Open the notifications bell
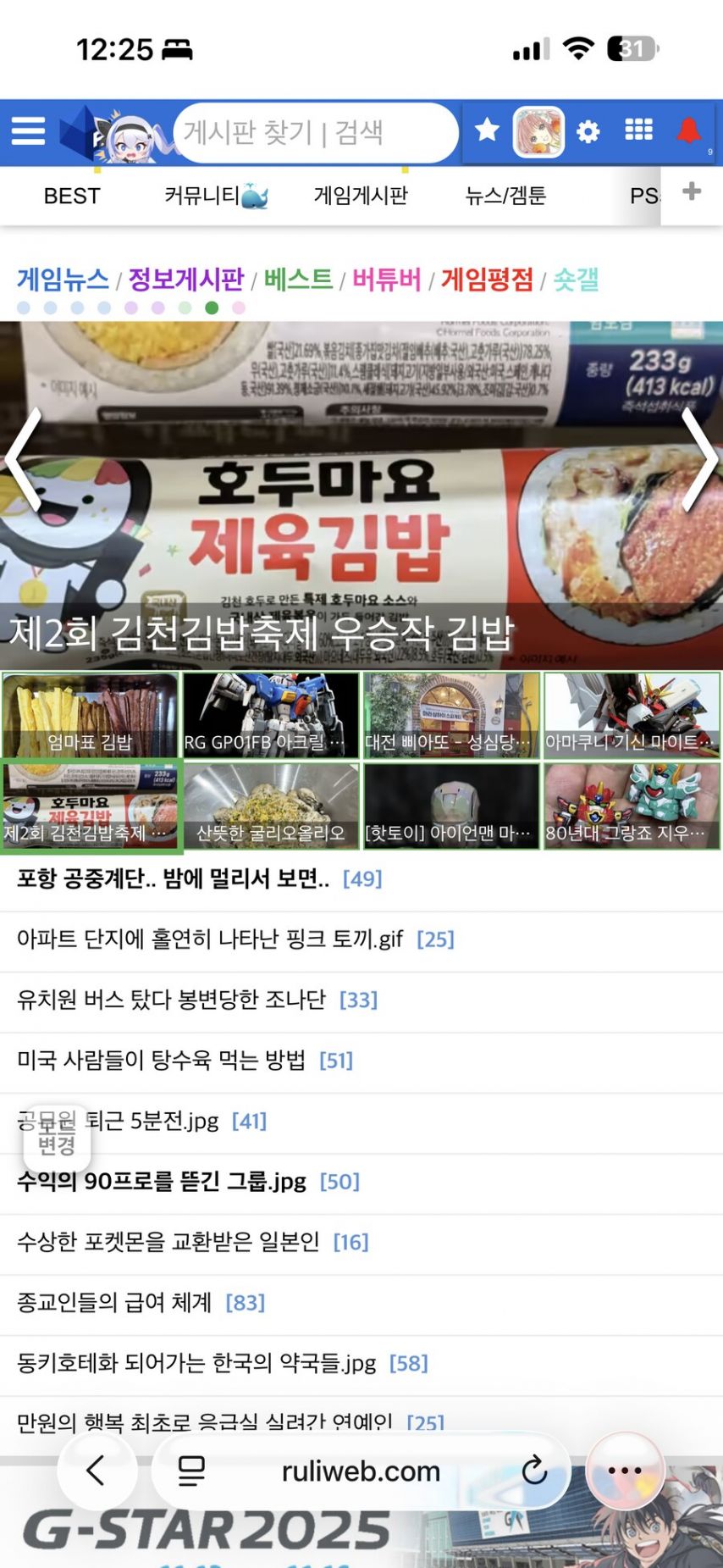The height and width of the screenshot is (1568, 723). (x=689, y=130)
